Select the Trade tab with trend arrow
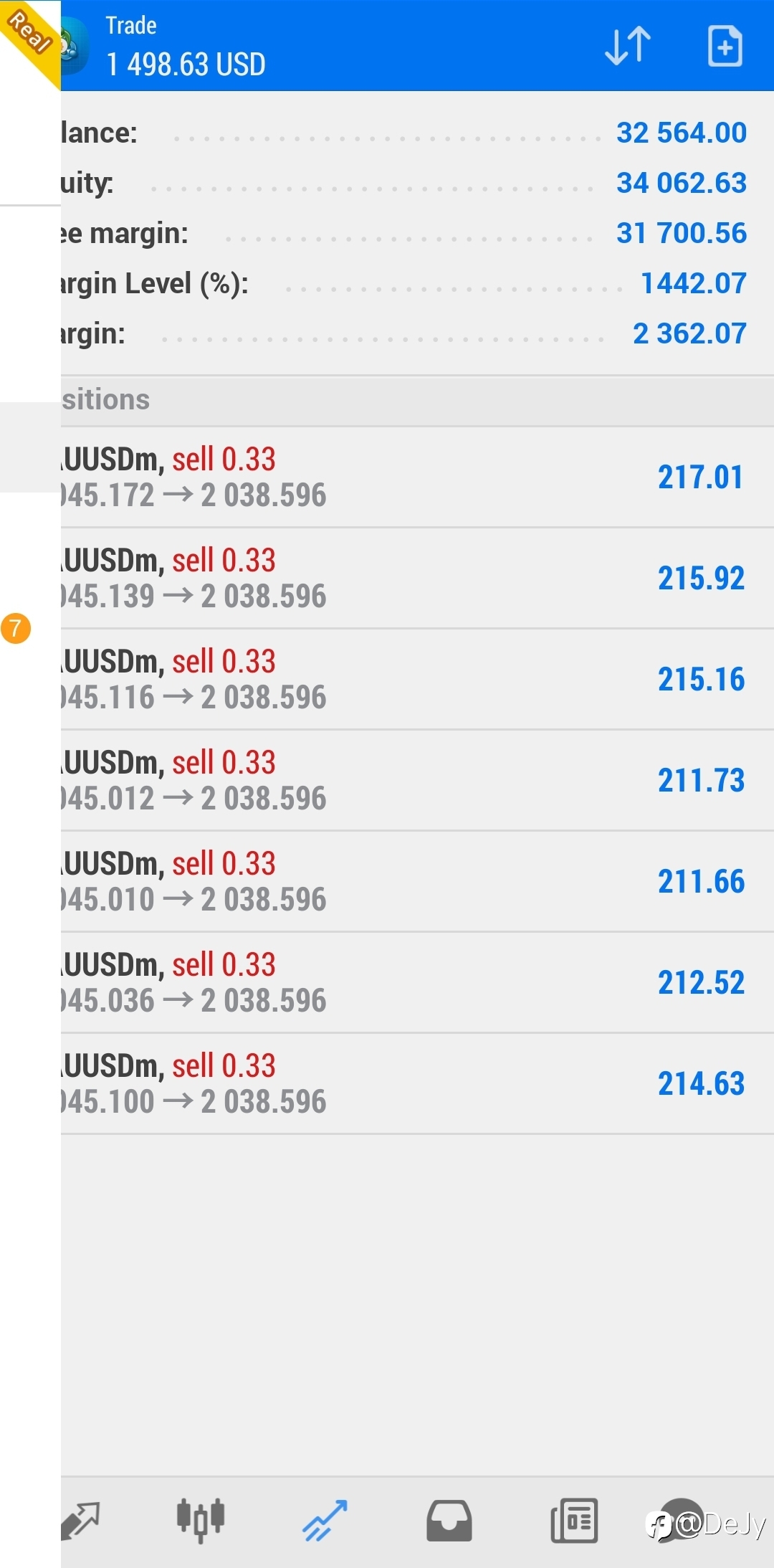The width and height of the screenshot is (774, 1568). (325, 1520)
